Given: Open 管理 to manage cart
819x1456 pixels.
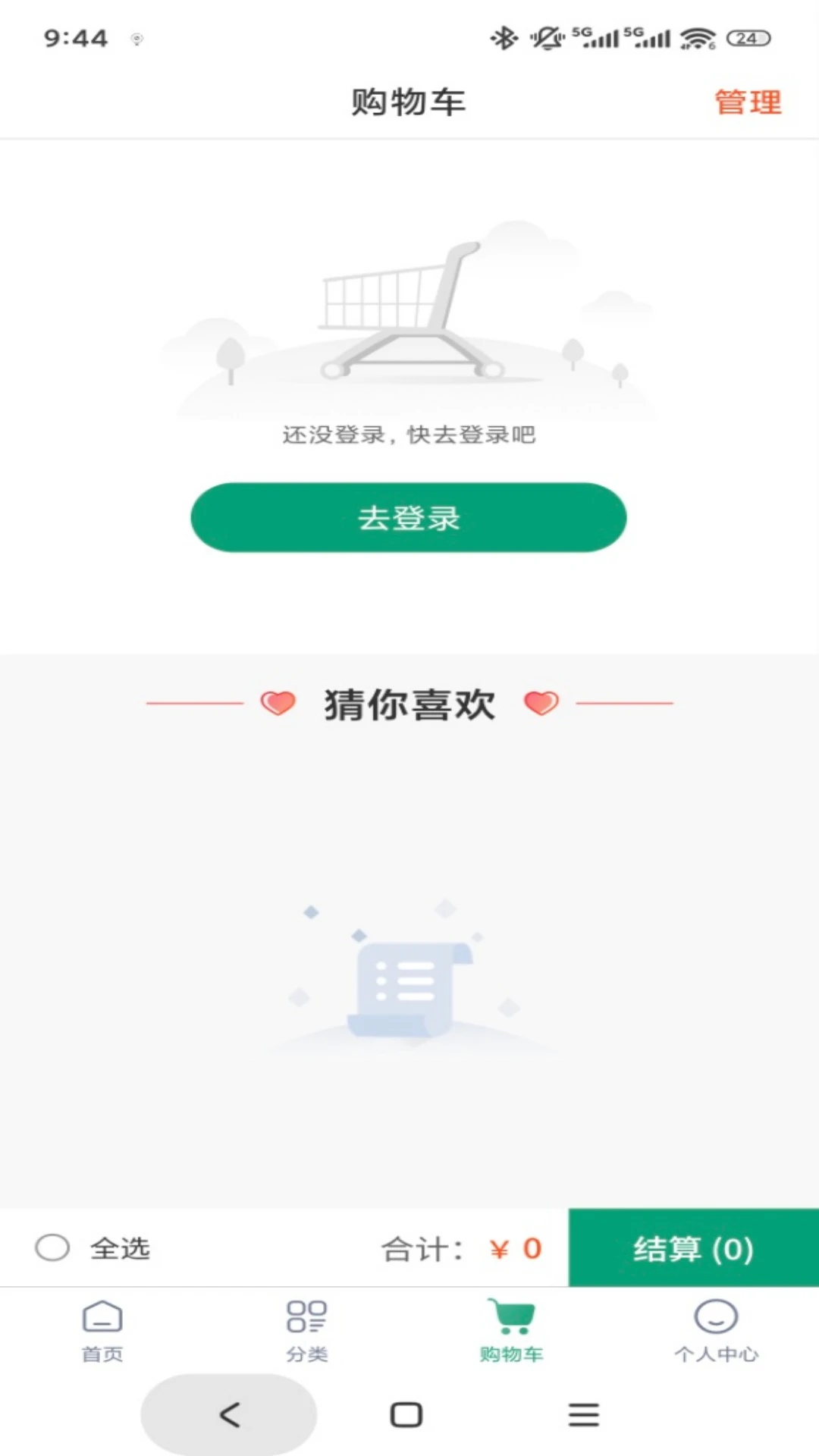Looking at the screenshot, I should 747,102.
